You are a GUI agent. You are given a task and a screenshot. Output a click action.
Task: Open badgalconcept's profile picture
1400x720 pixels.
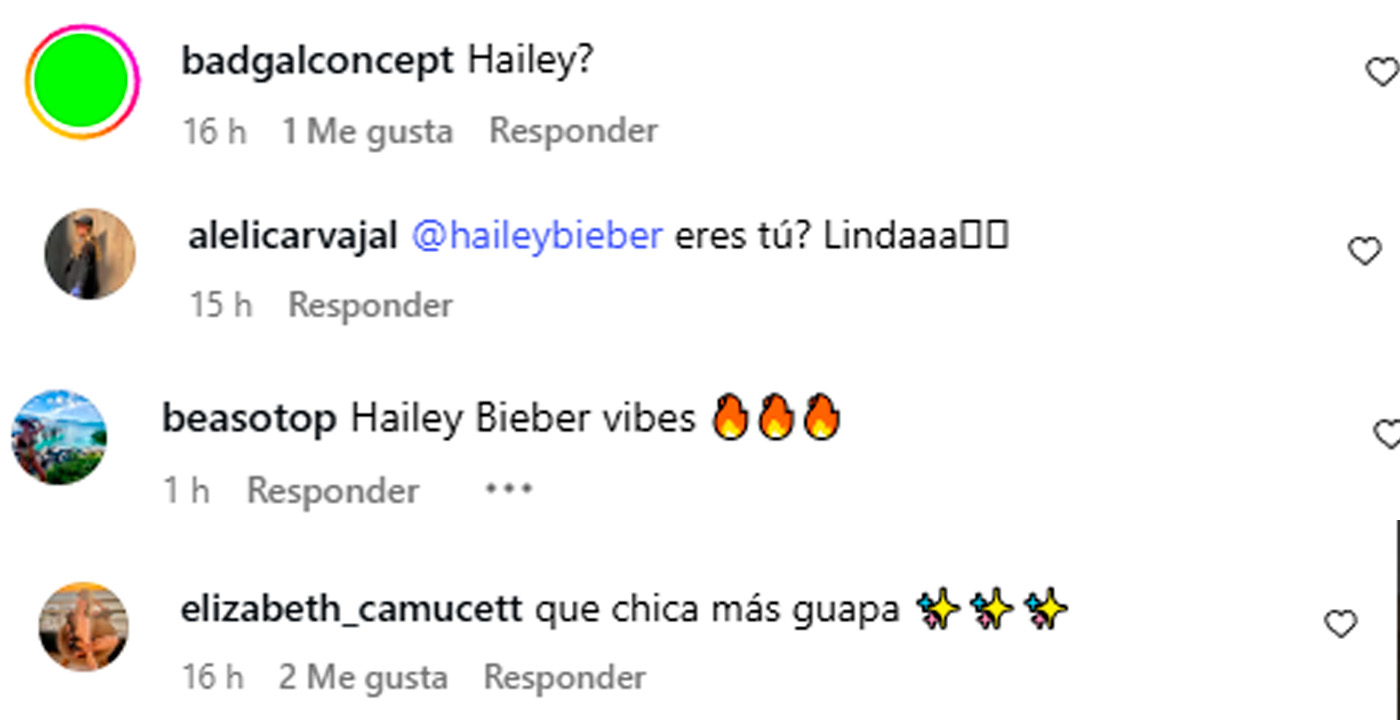click(82, 81)
